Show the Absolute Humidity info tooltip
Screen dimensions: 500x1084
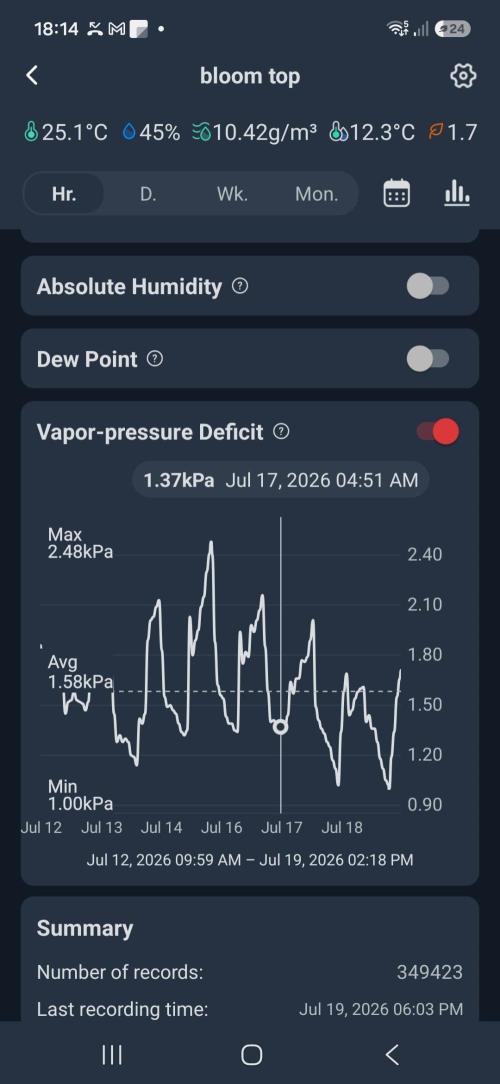click(239, 286)
